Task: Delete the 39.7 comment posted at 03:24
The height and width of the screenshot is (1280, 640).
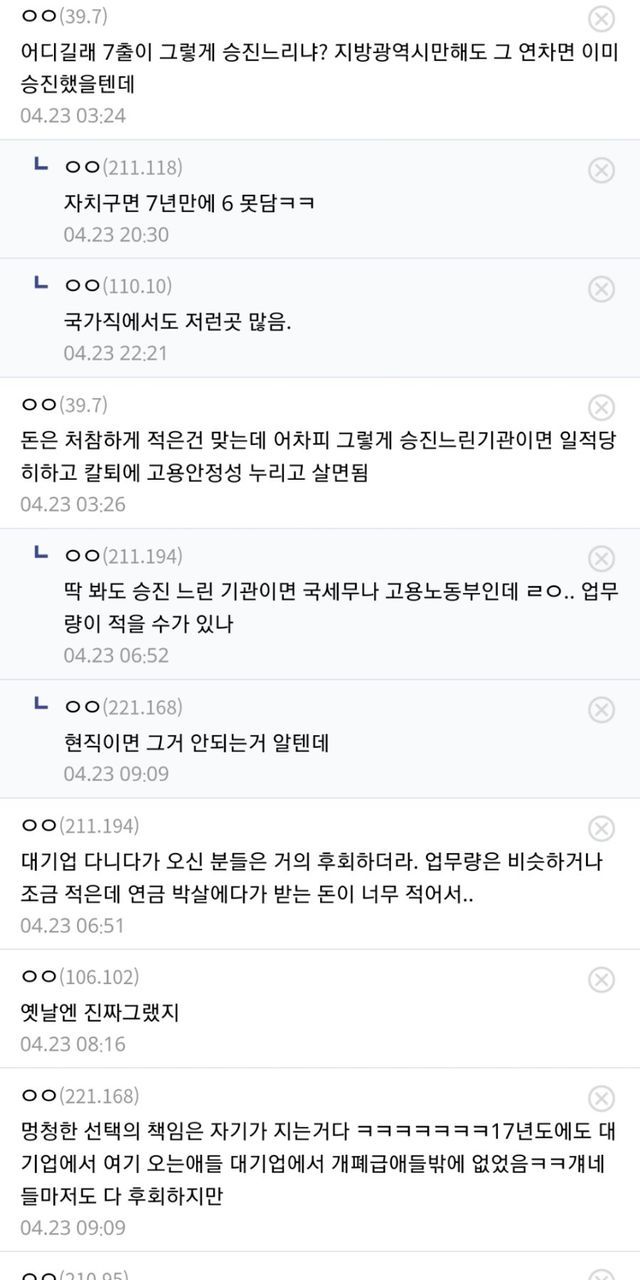Action: [x=601, y=19]
